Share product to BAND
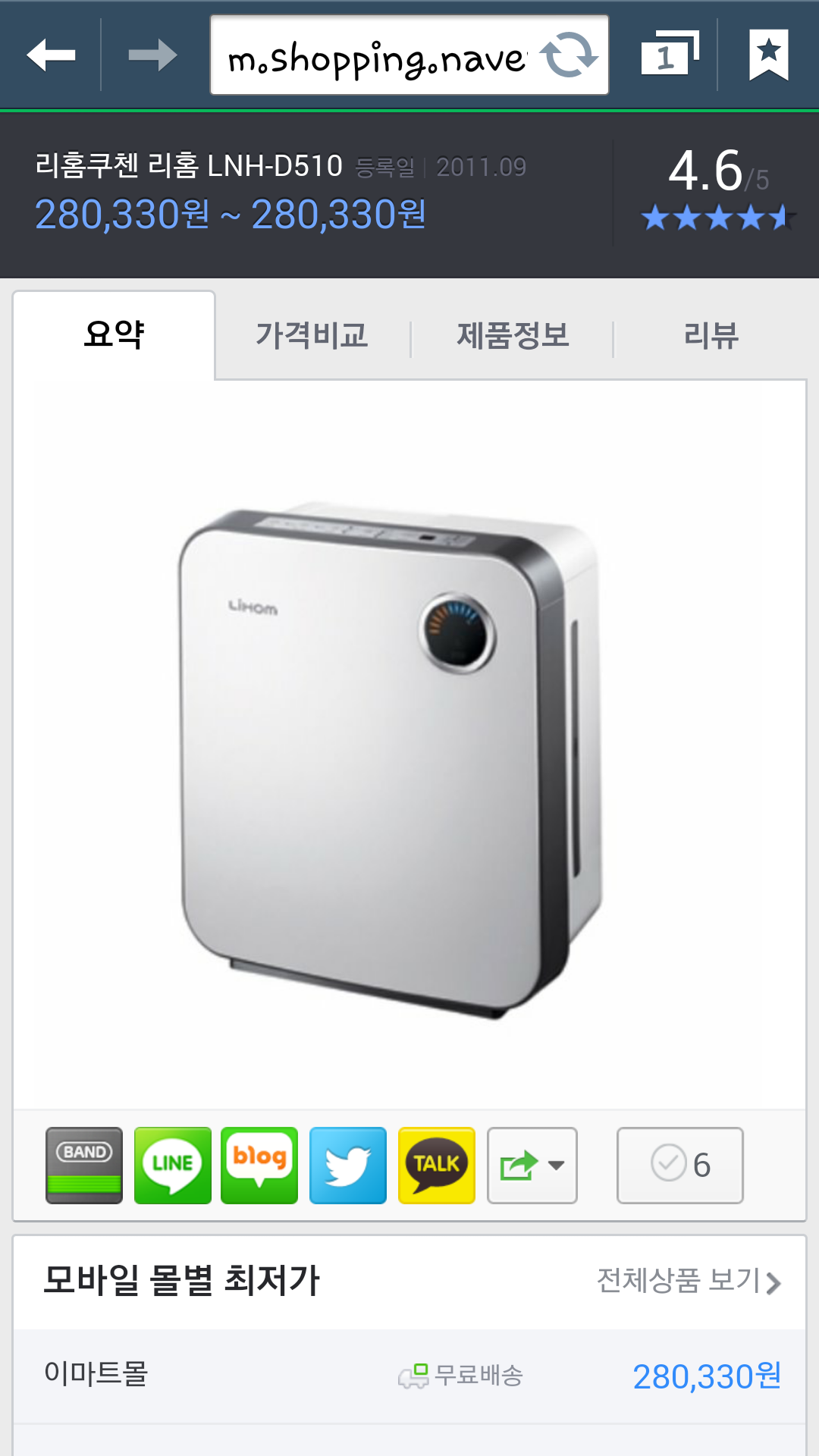 click(84, 1166)
